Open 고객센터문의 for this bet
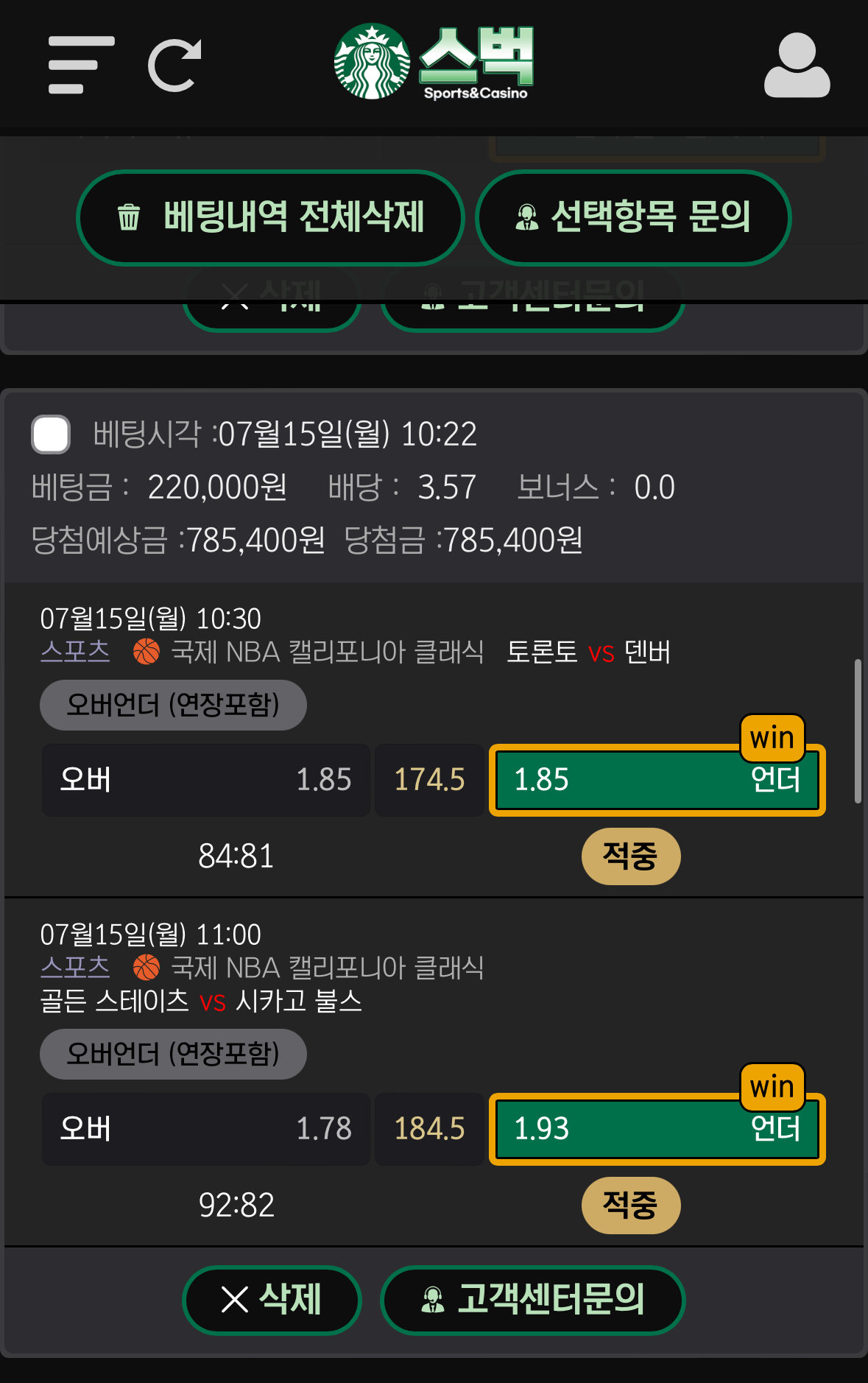This screenshot has width=868, height=1383. click(532, 1300)
